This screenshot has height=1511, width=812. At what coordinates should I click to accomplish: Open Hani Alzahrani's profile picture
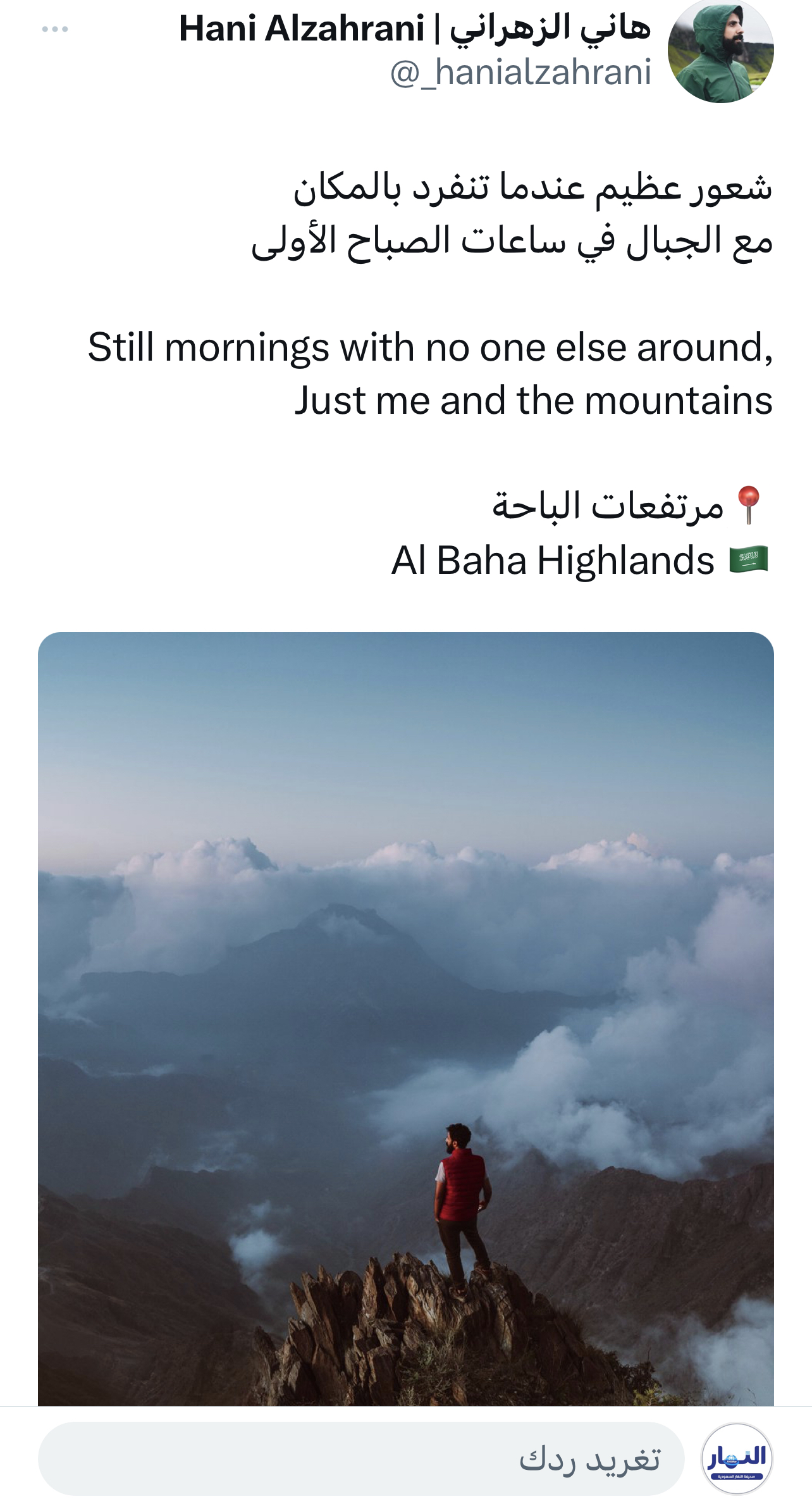(x=720, y=51)
